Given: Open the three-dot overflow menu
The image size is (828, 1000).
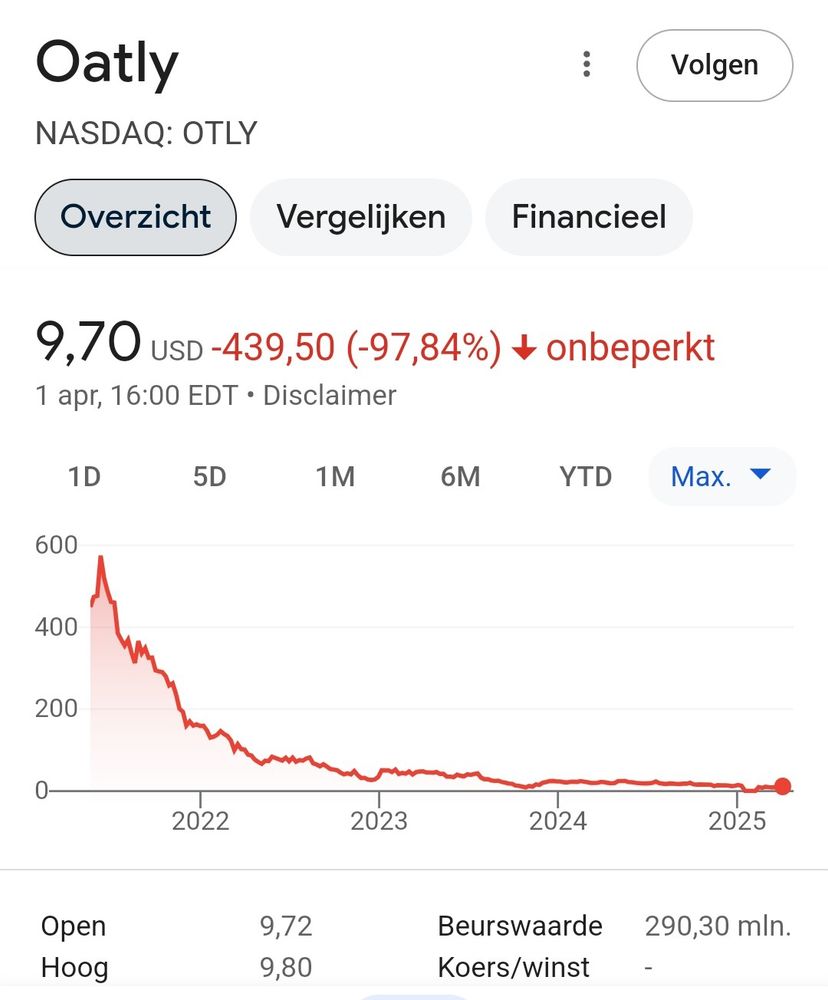Looking at the screenshot, I should pos(587,65).
